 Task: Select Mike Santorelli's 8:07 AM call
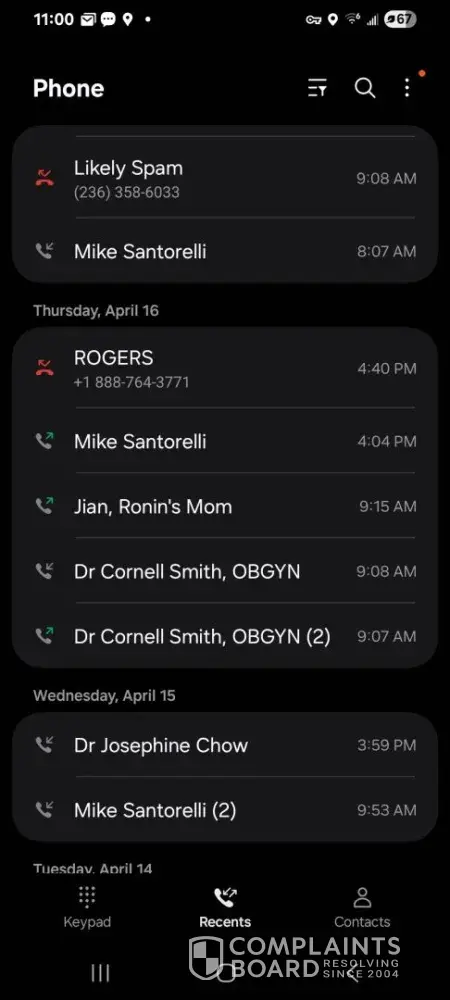click(225, 251)
